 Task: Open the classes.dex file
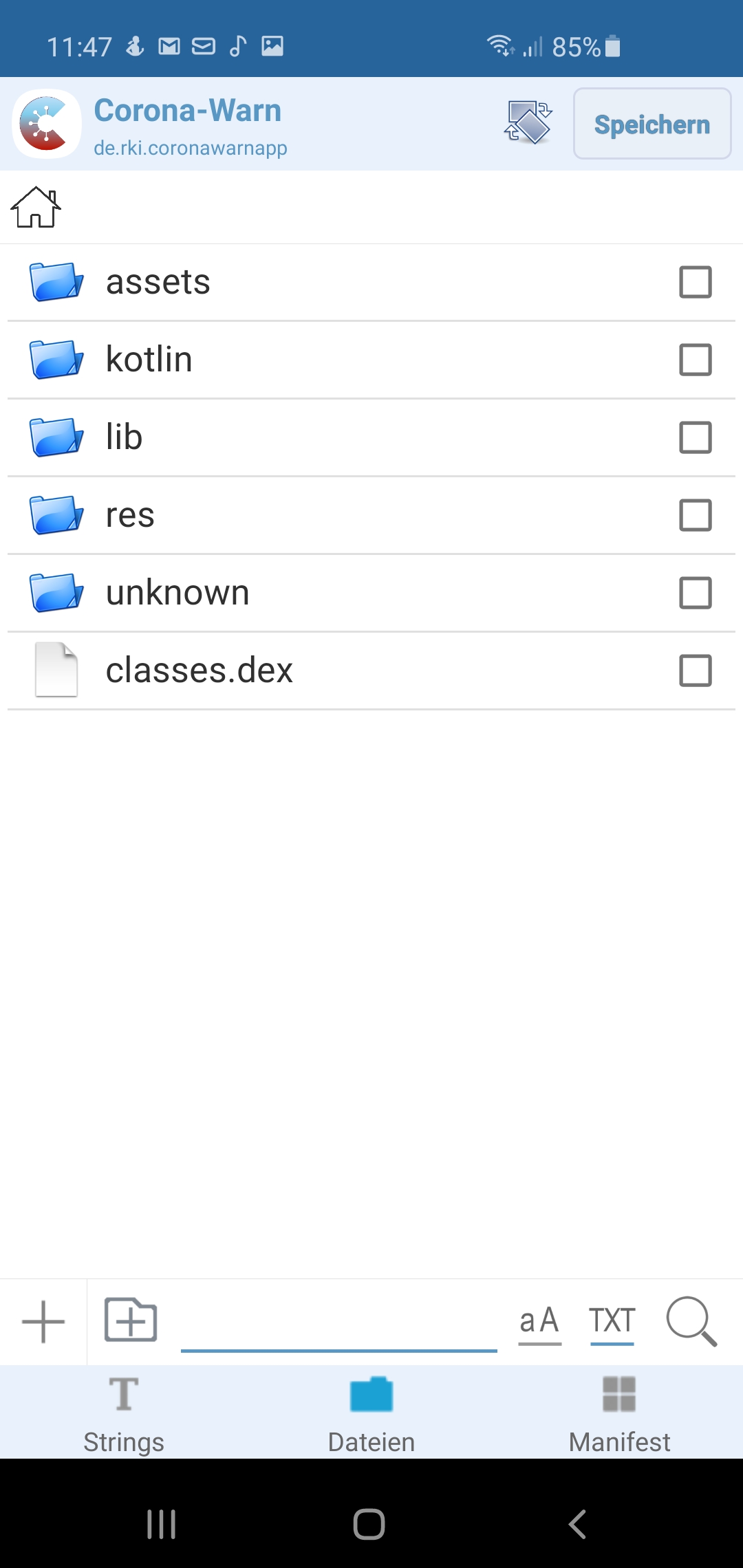pyautogui.click(x=371, y=671)
